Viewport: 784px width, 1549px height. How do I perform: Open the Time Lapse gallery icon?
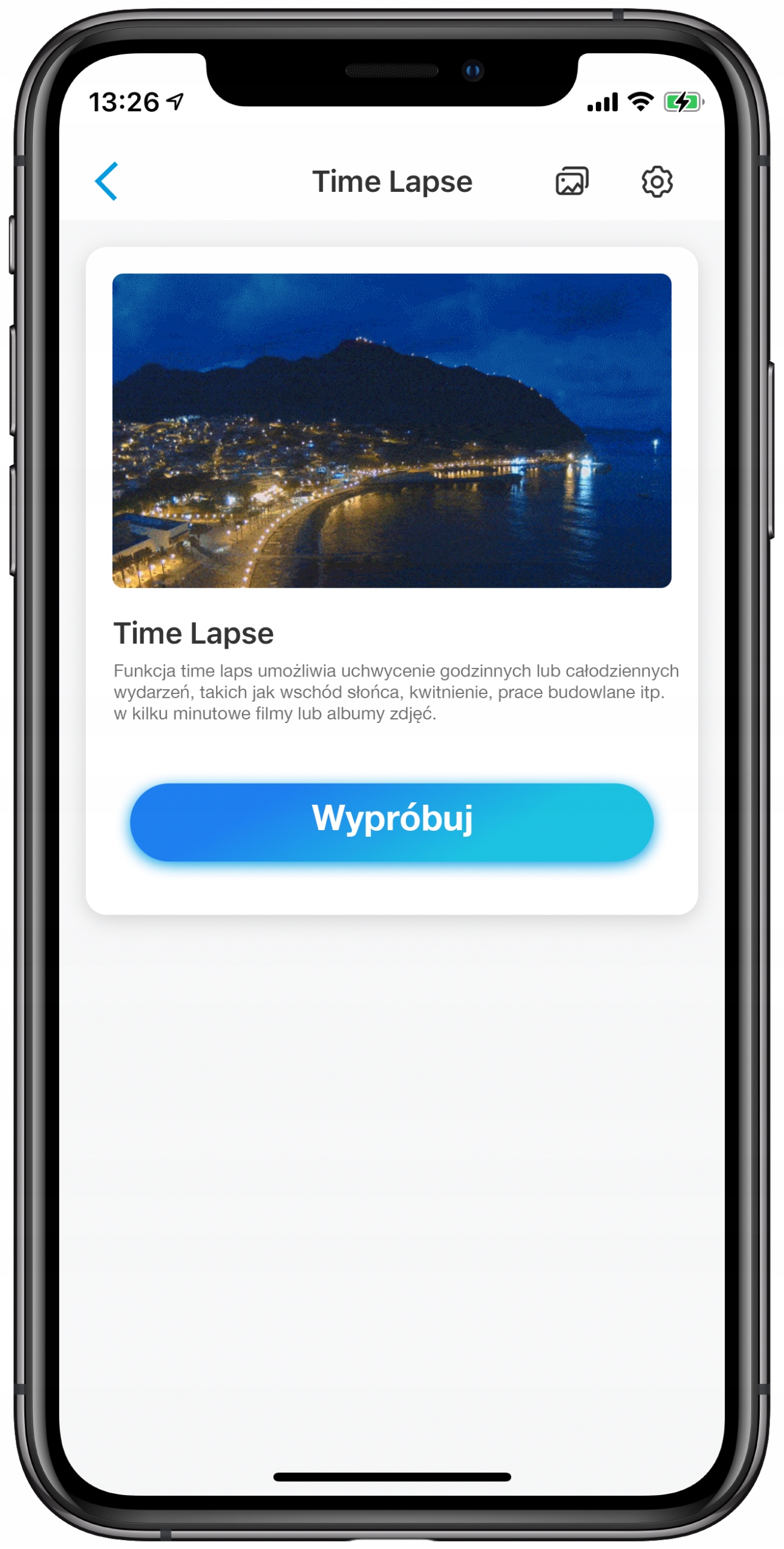point(571,181)
